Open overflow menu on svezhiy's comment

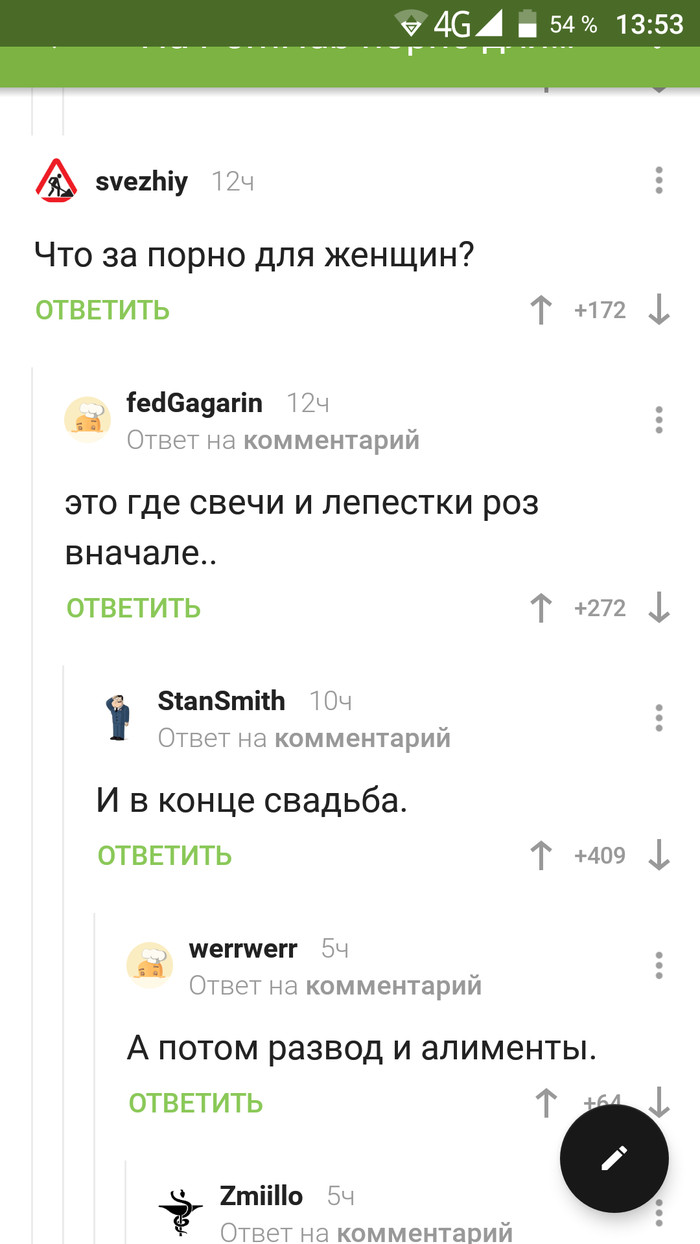pos(659,180)
